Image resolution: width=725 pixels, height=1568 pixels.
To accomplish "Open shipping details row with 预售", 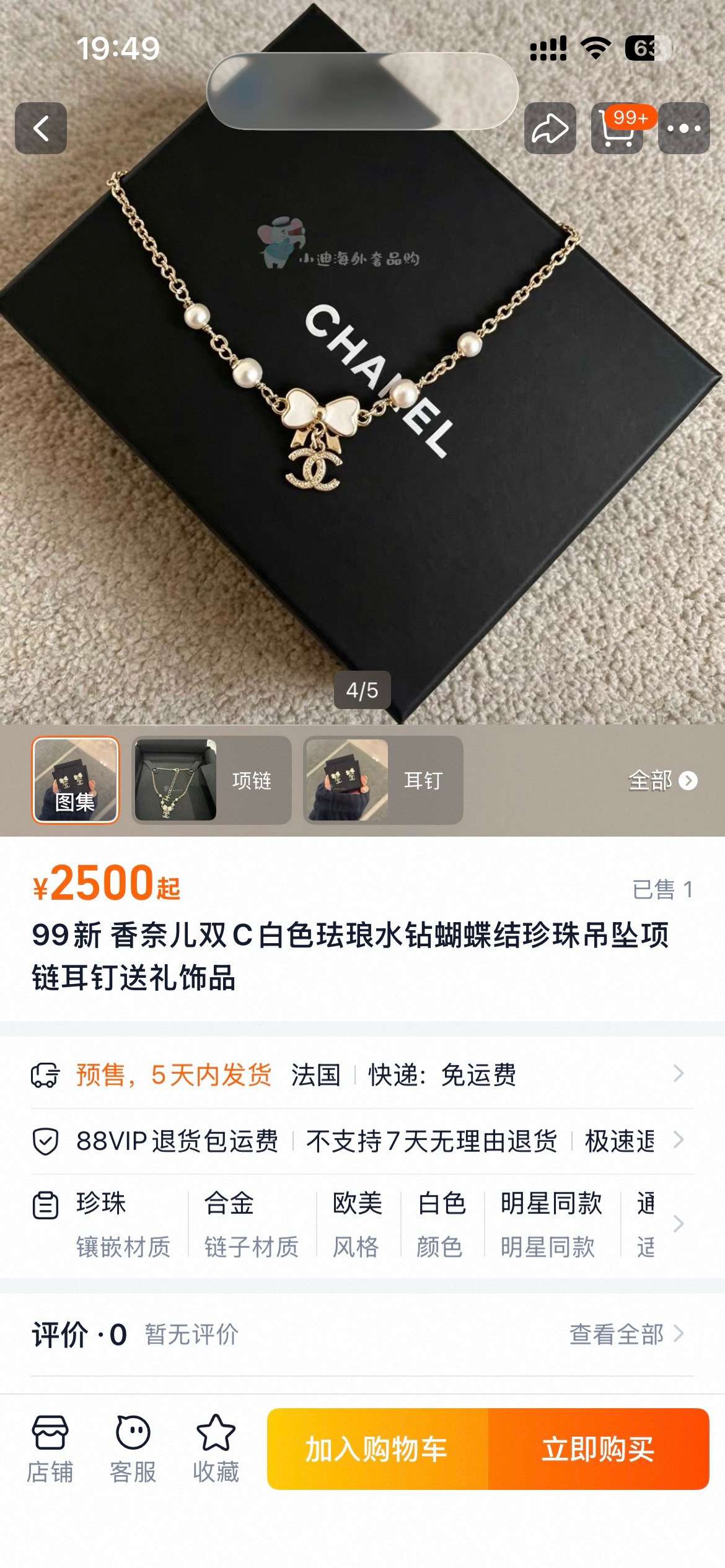I will 362,1074.
